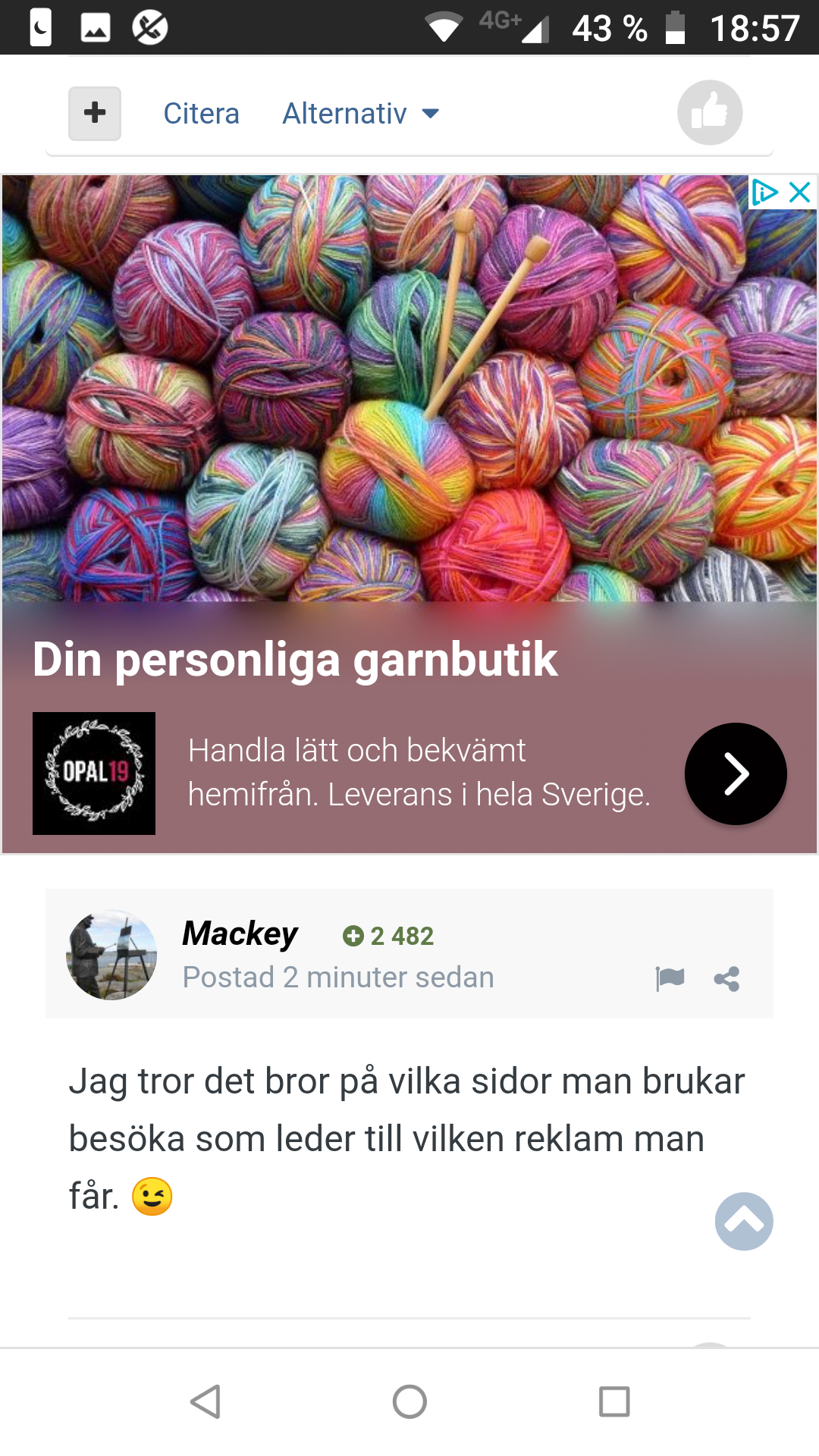Open the AdChoices info icon

(x=764, y=193)
